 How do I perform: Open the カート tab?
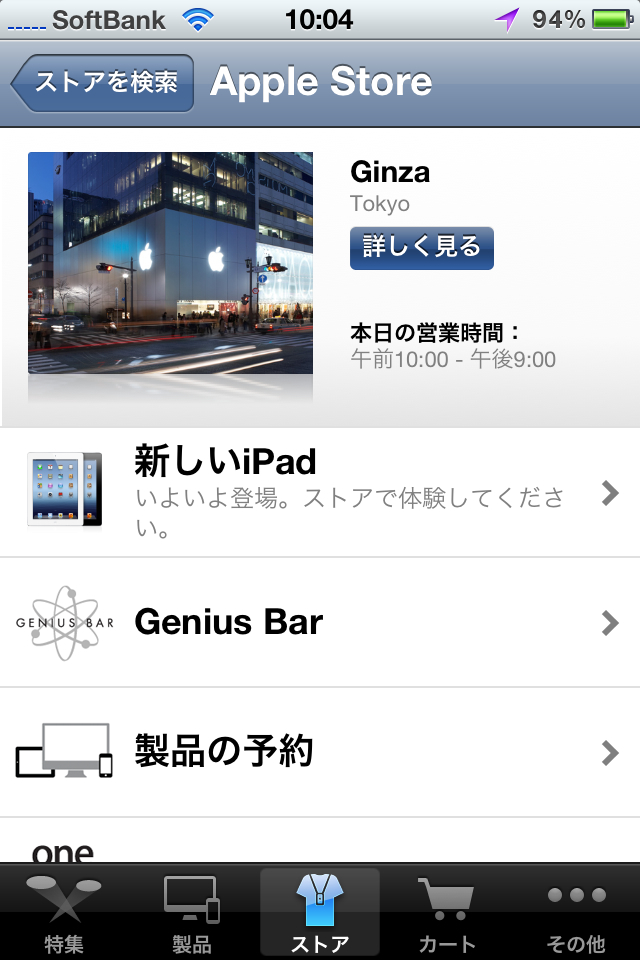click(x=447, y=914)
